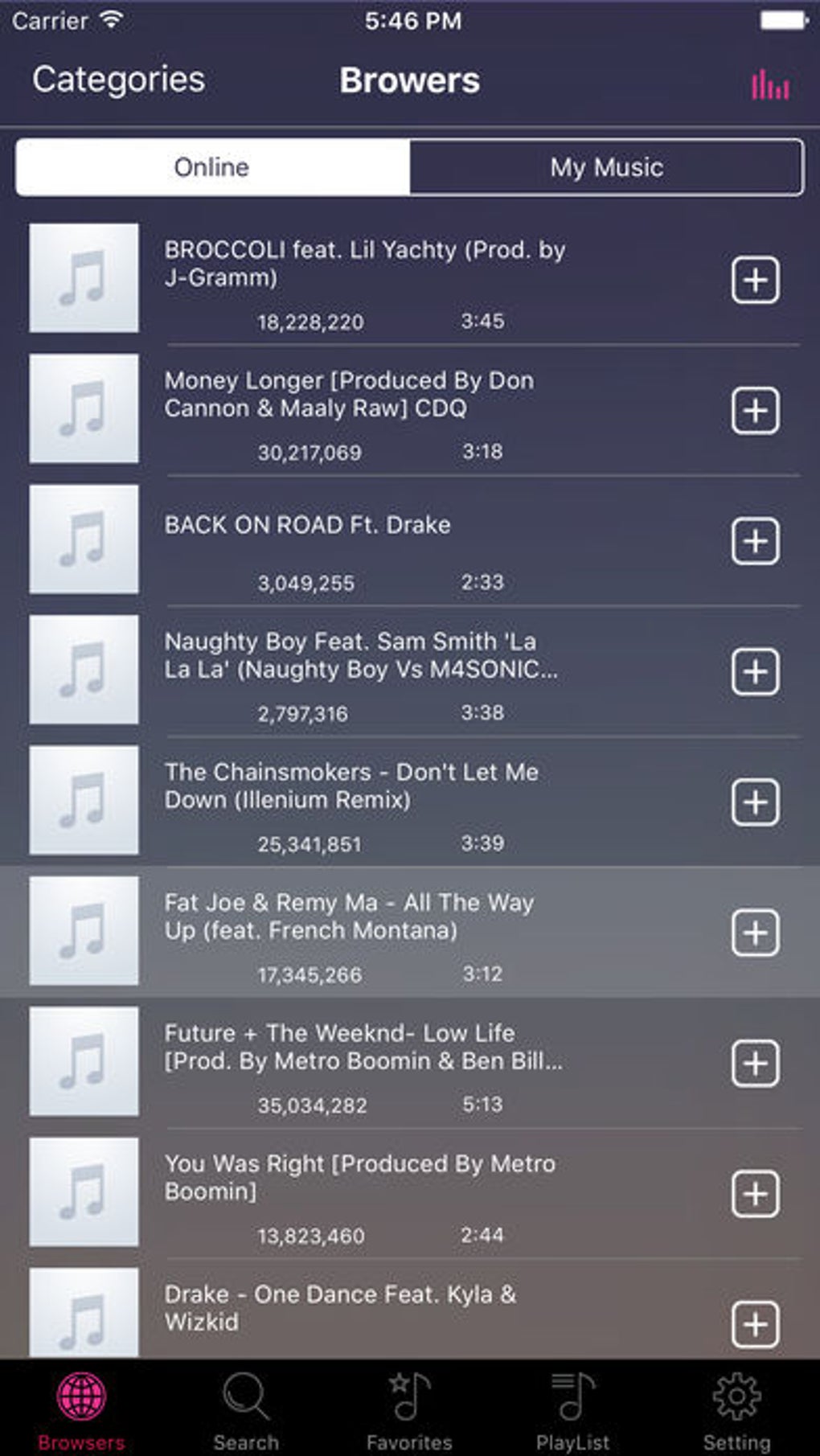The height and width of the screenshot is (1456, 820).
Task: Select the Online segment
Action: point(212,167)
